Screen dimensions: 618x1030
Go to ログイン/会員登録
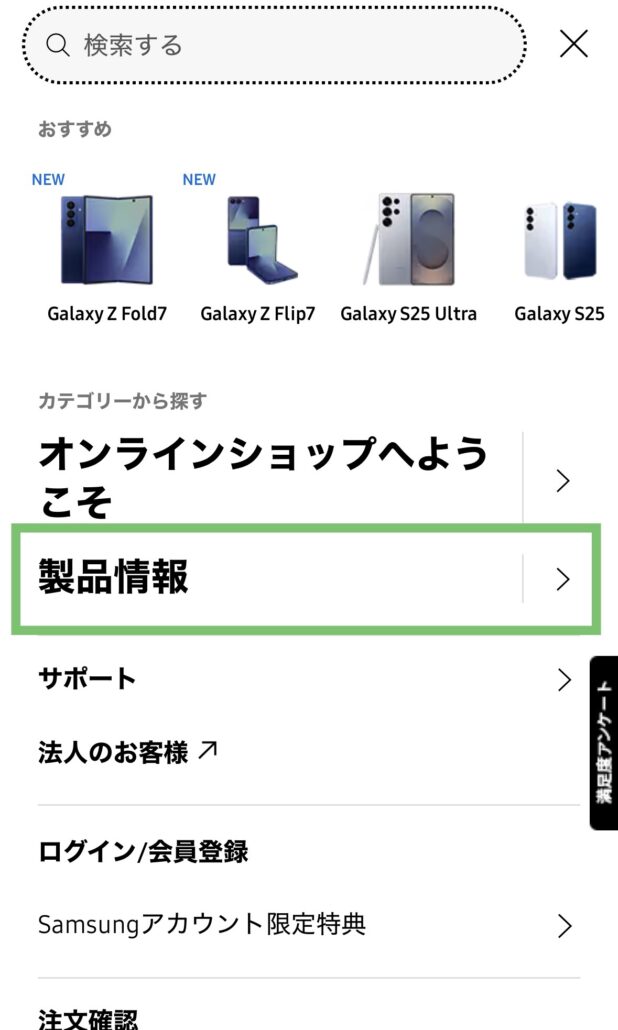[143, 852]
